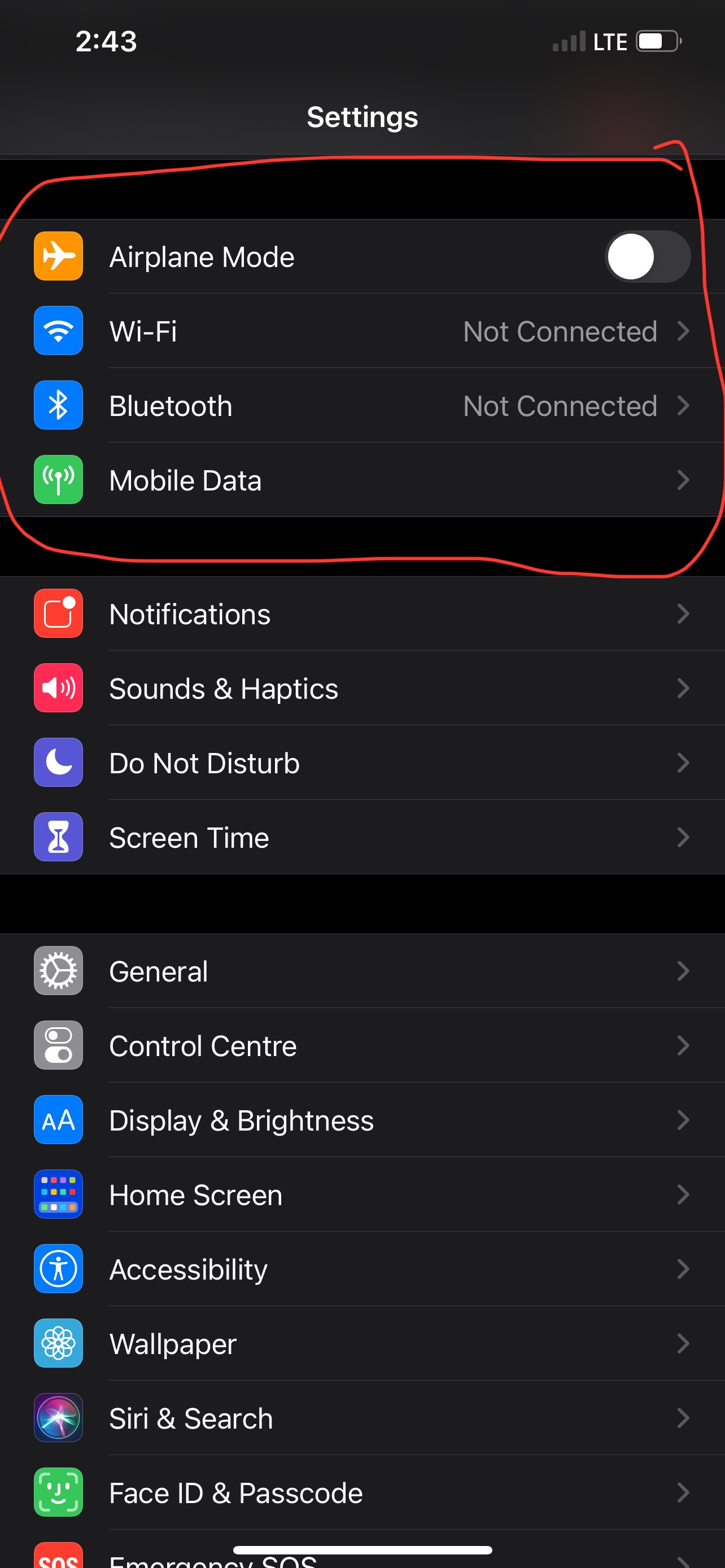Open Home Screen settings
The height and width of the screenshot is (1568, 725).
pyautogui.click(x=362, y=1194)
